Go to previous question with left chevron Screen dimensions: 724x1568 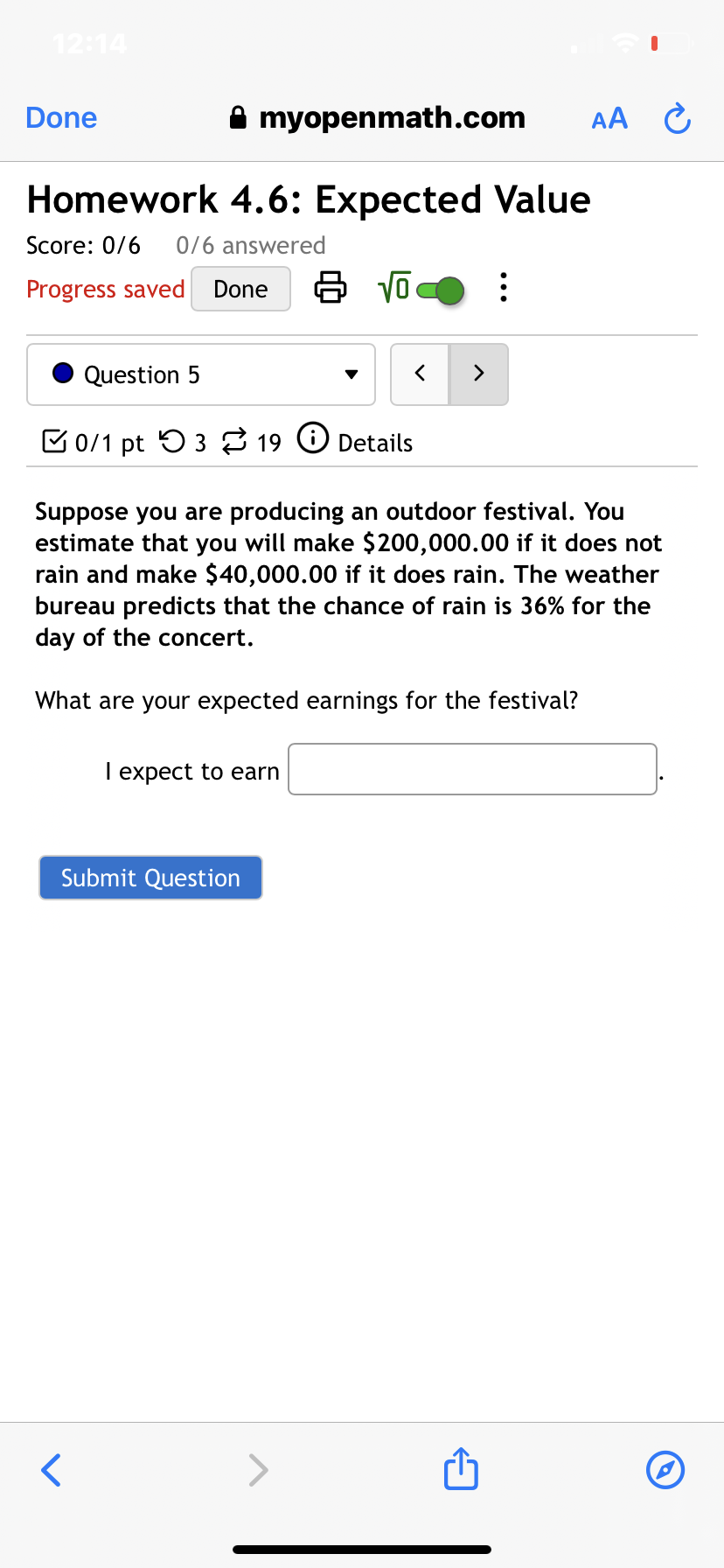(420, 374)
